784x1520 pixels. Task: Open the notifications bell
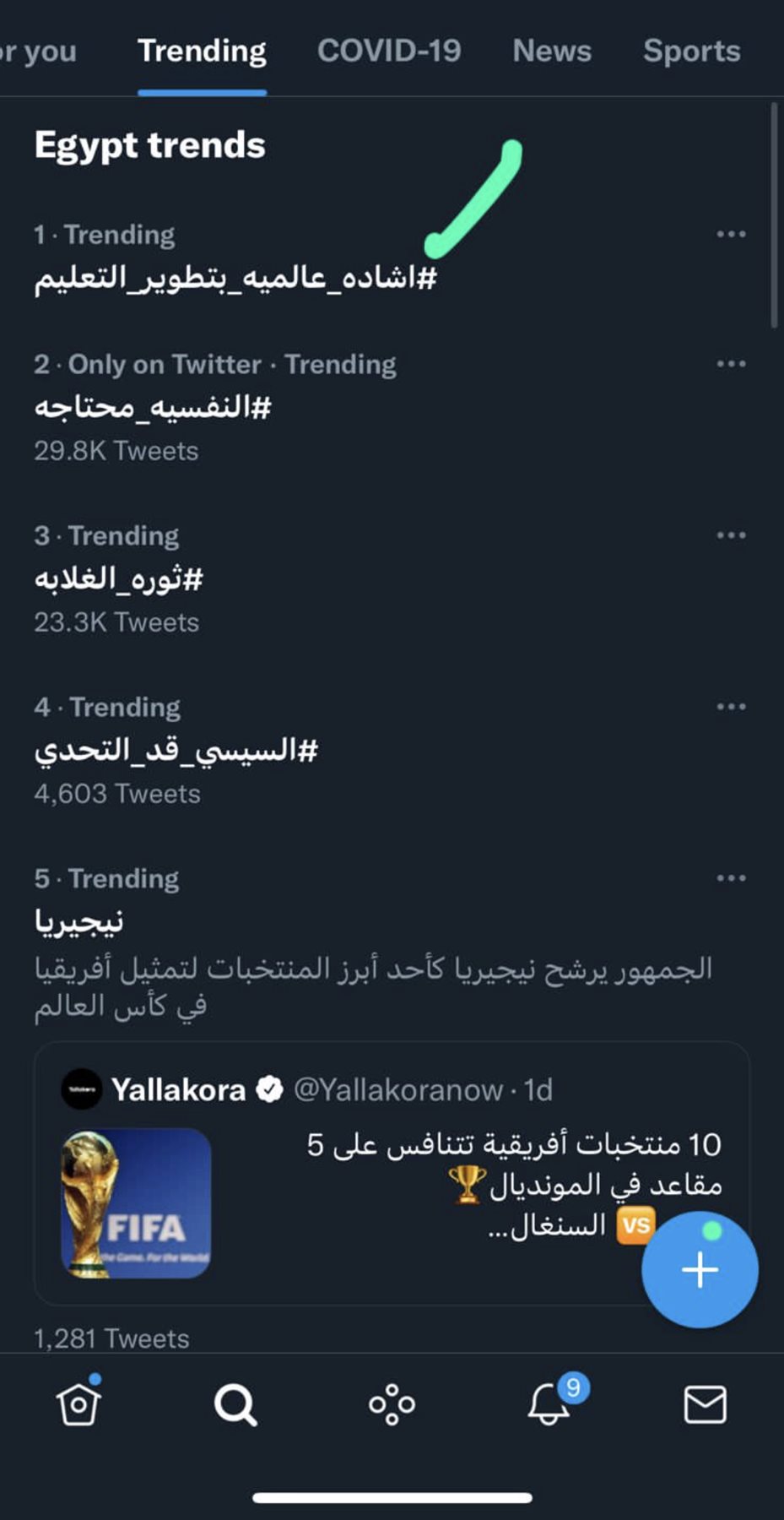pyautogui.click(x=549, y=1404)
